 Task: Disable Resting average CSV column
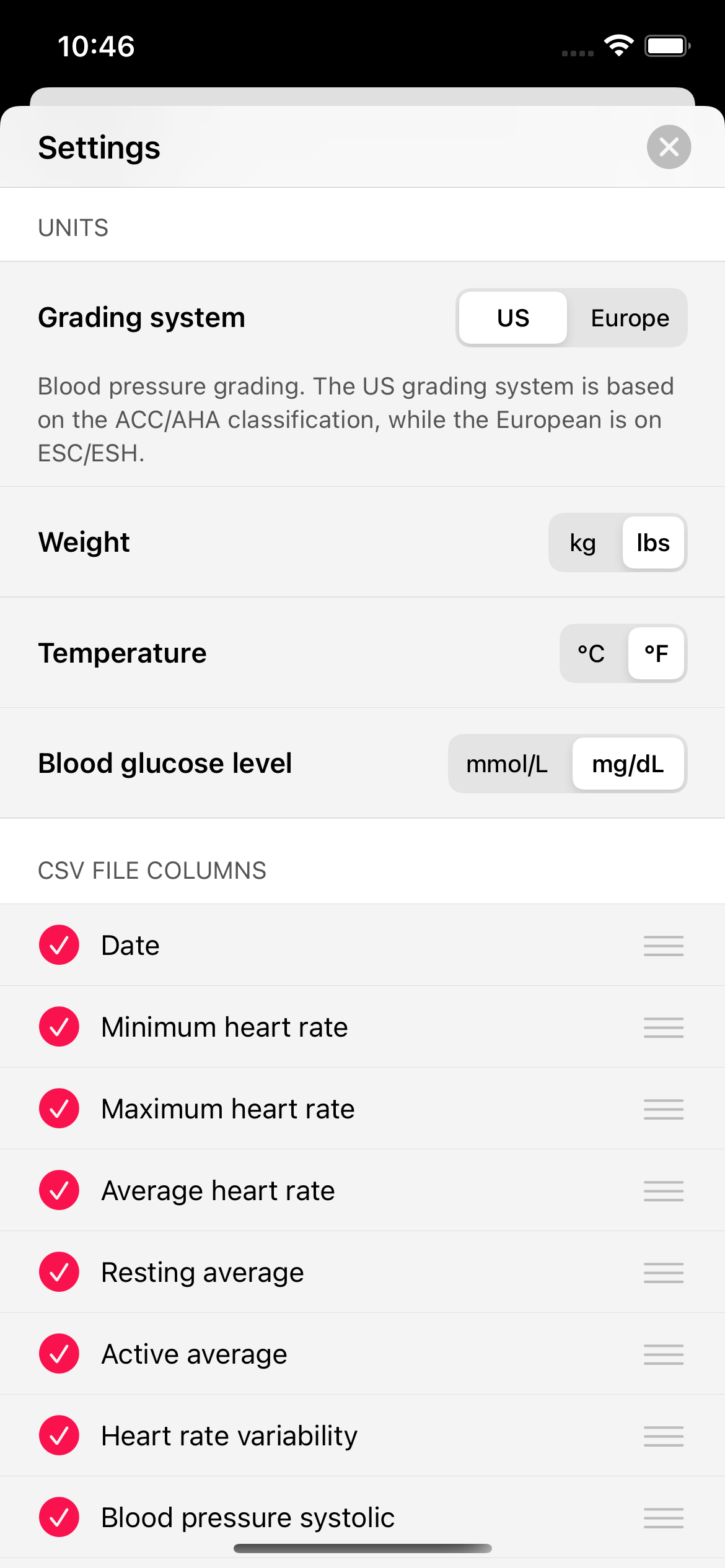point(59,1272)
